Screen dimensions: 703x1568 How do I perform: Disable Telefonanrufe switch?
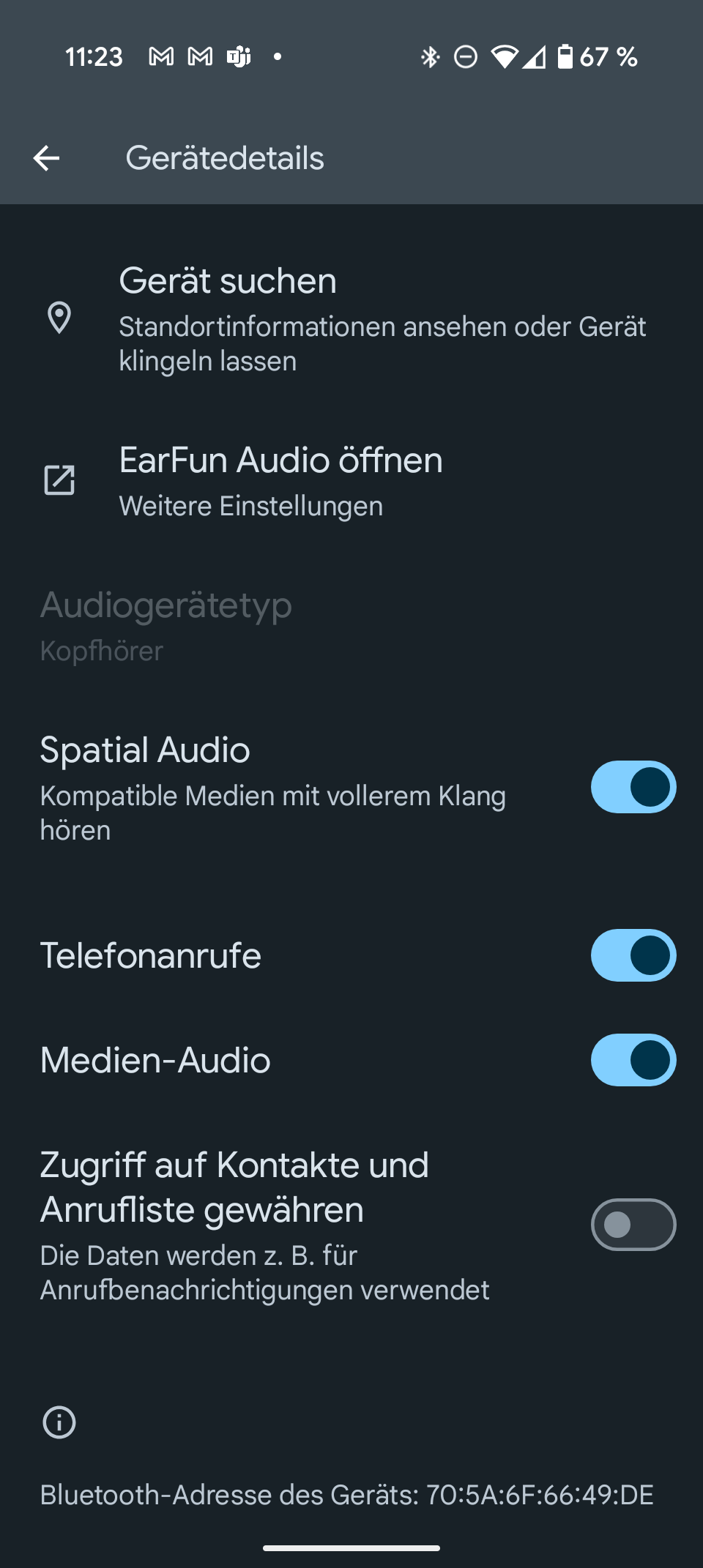(633, 955)
